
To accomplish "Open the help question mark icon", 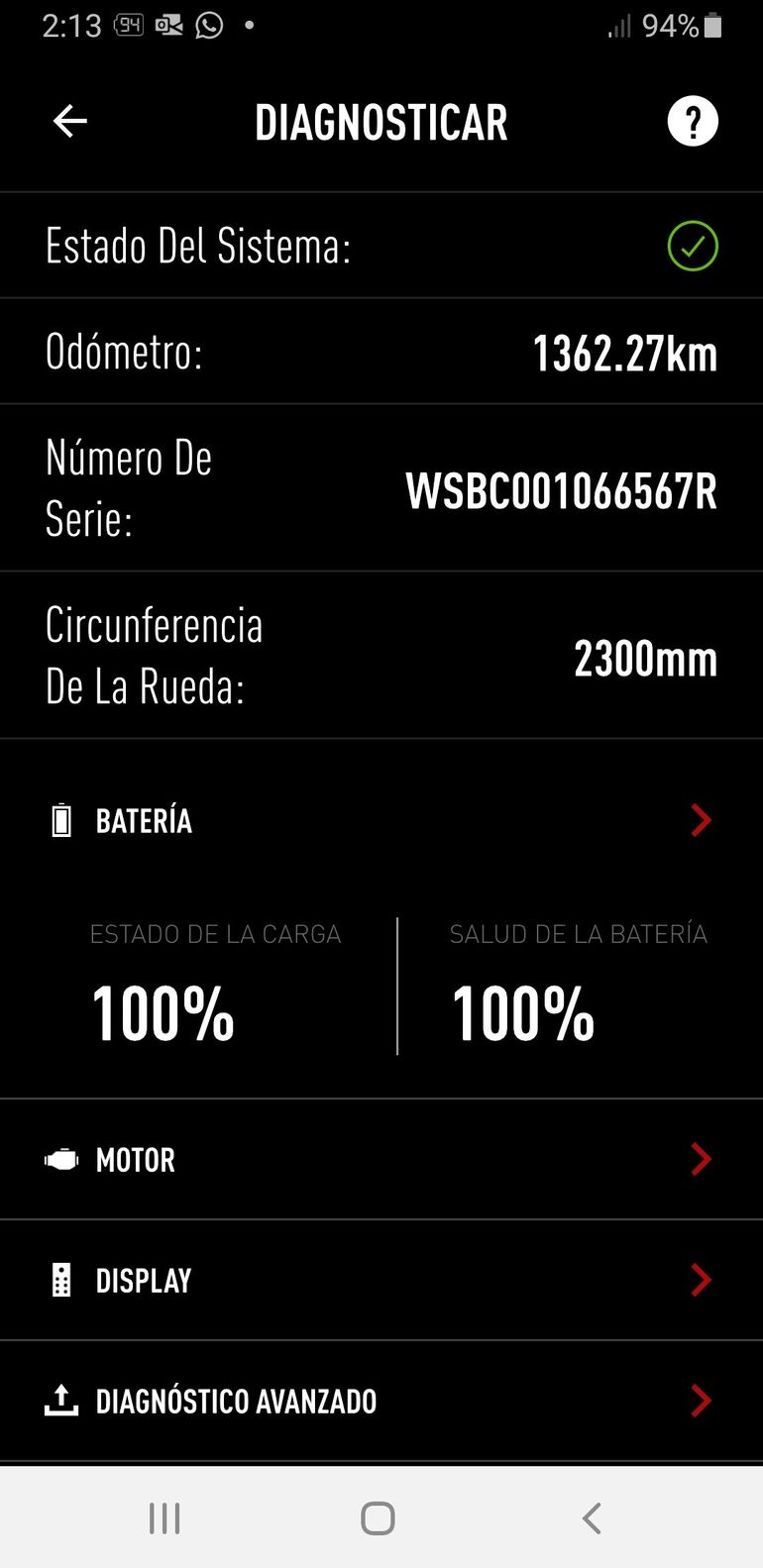I will point(692,122).
